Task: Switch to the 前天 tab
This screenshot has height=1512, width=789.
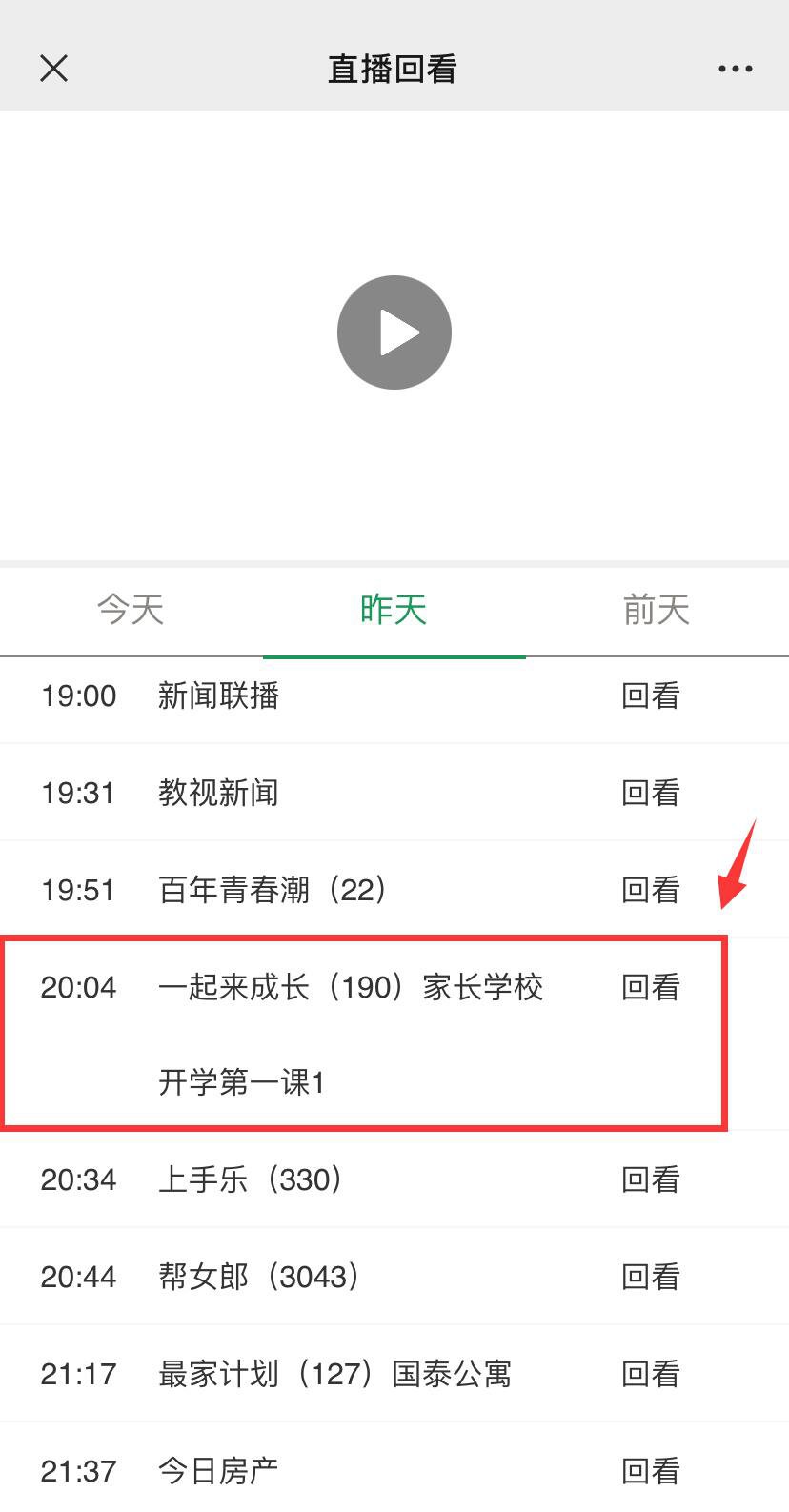Action: (656, 610)
